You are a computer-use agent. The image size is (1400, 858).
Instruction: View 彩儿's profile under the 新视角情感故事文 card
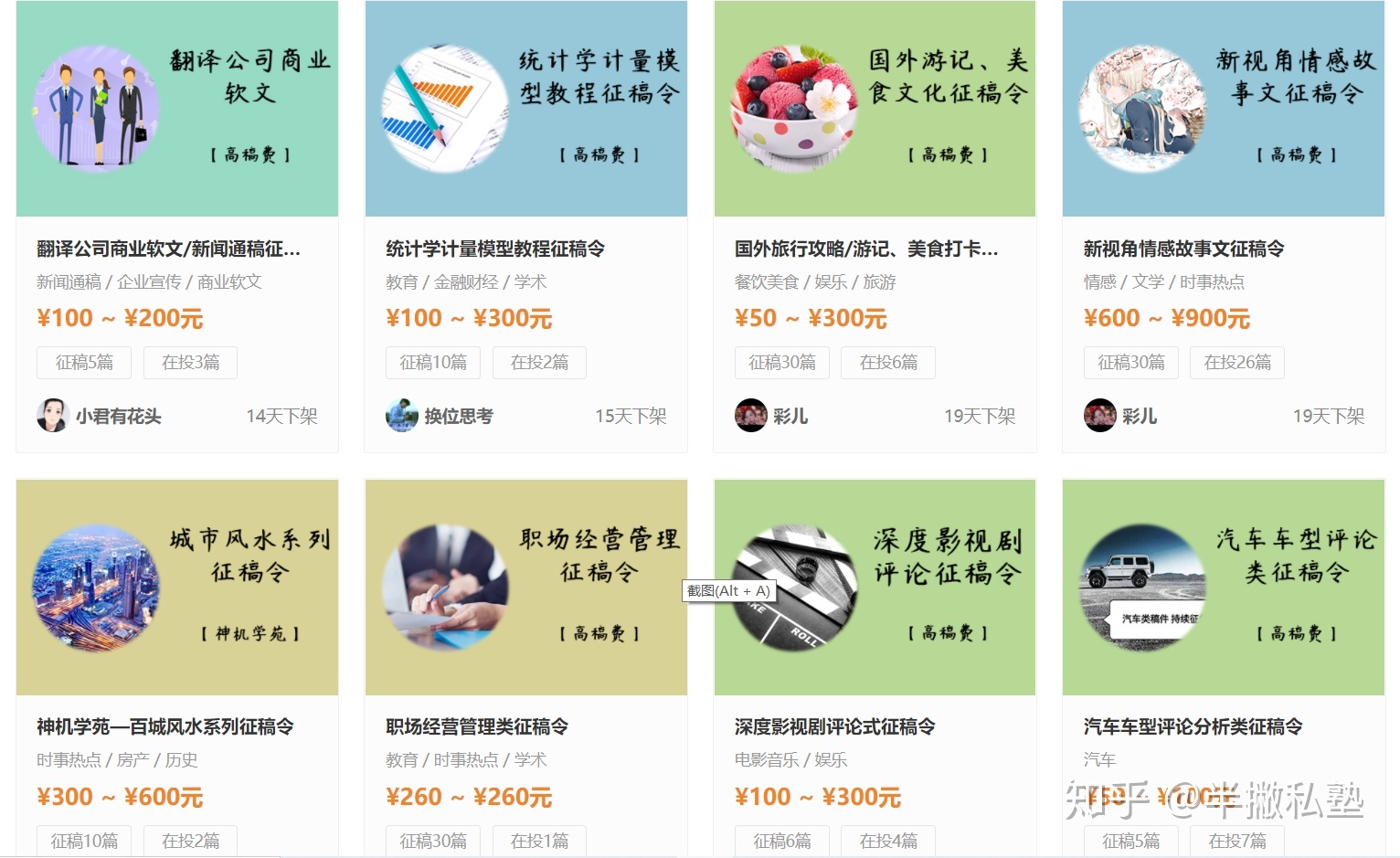(1139, 417)
